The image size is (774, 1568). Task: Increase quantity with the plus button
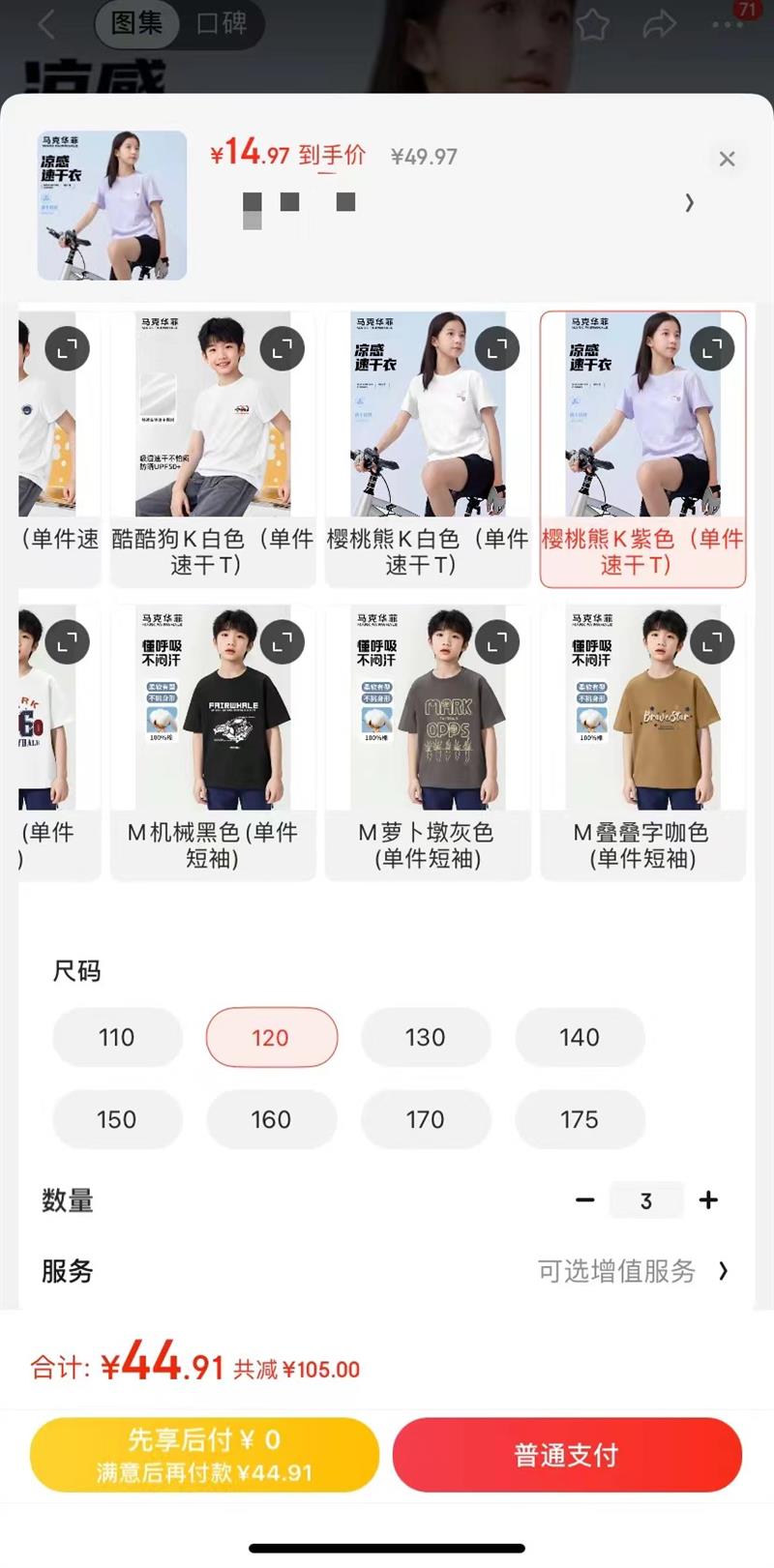[708, 1200]
